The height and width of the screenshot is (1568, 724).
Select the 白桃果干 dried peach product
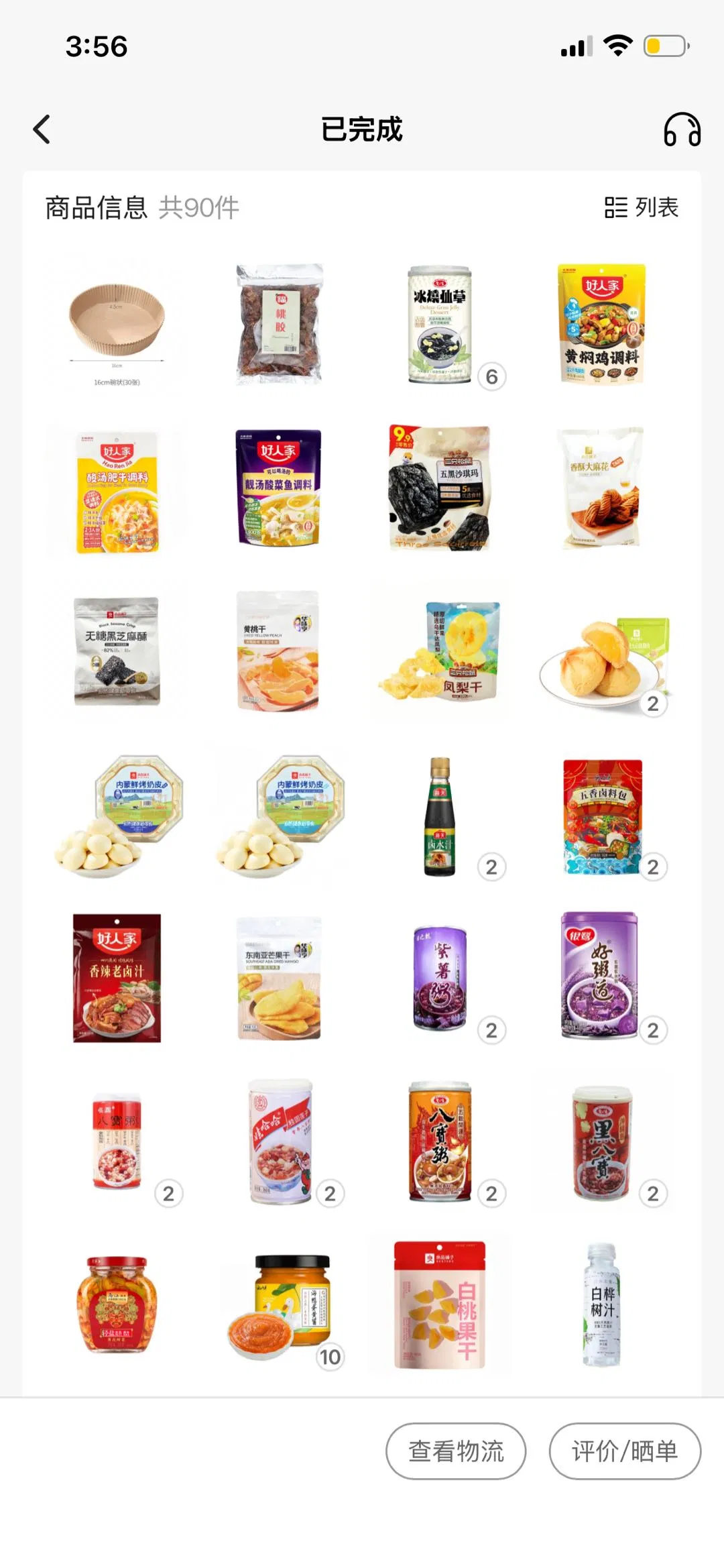(x=440, y=1304)
